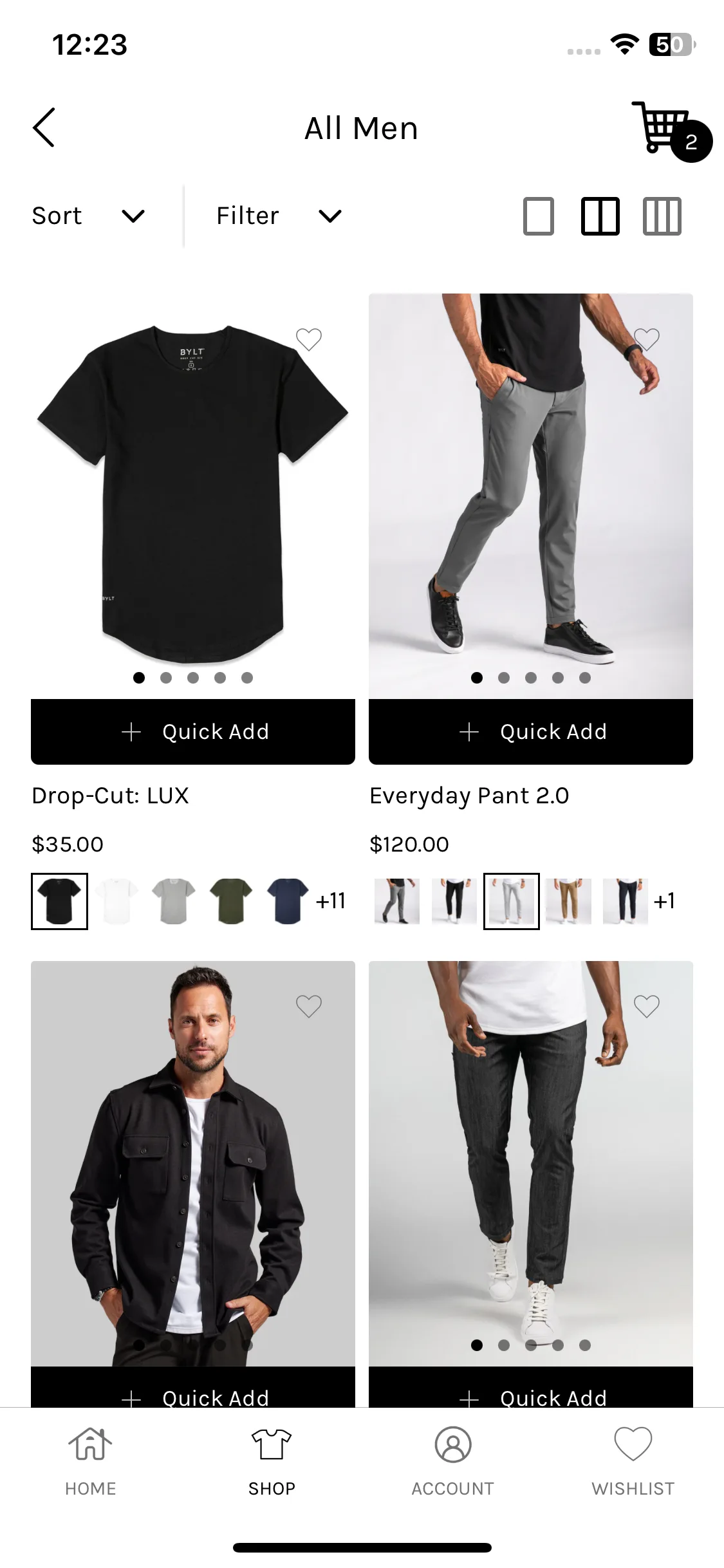Favorite the black shirt jacket item
724x1568 pixels.
pos(308,1006)
